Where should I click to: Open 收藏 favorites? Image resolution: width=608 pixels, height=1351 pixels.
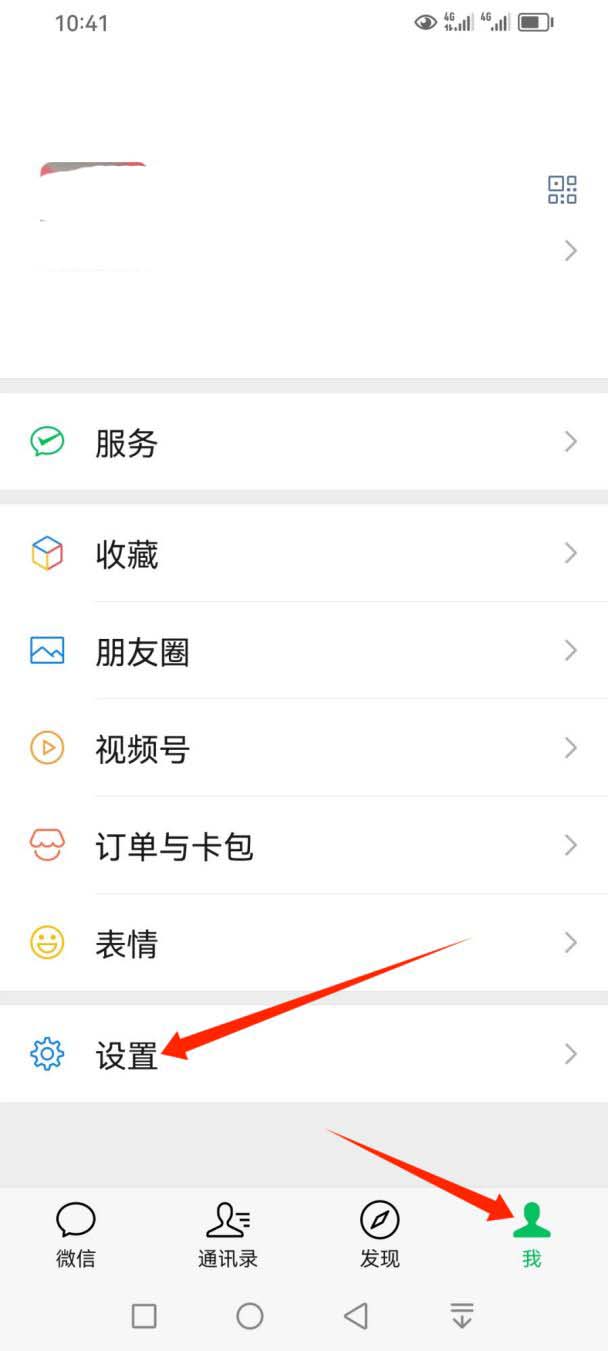[304, 553]
